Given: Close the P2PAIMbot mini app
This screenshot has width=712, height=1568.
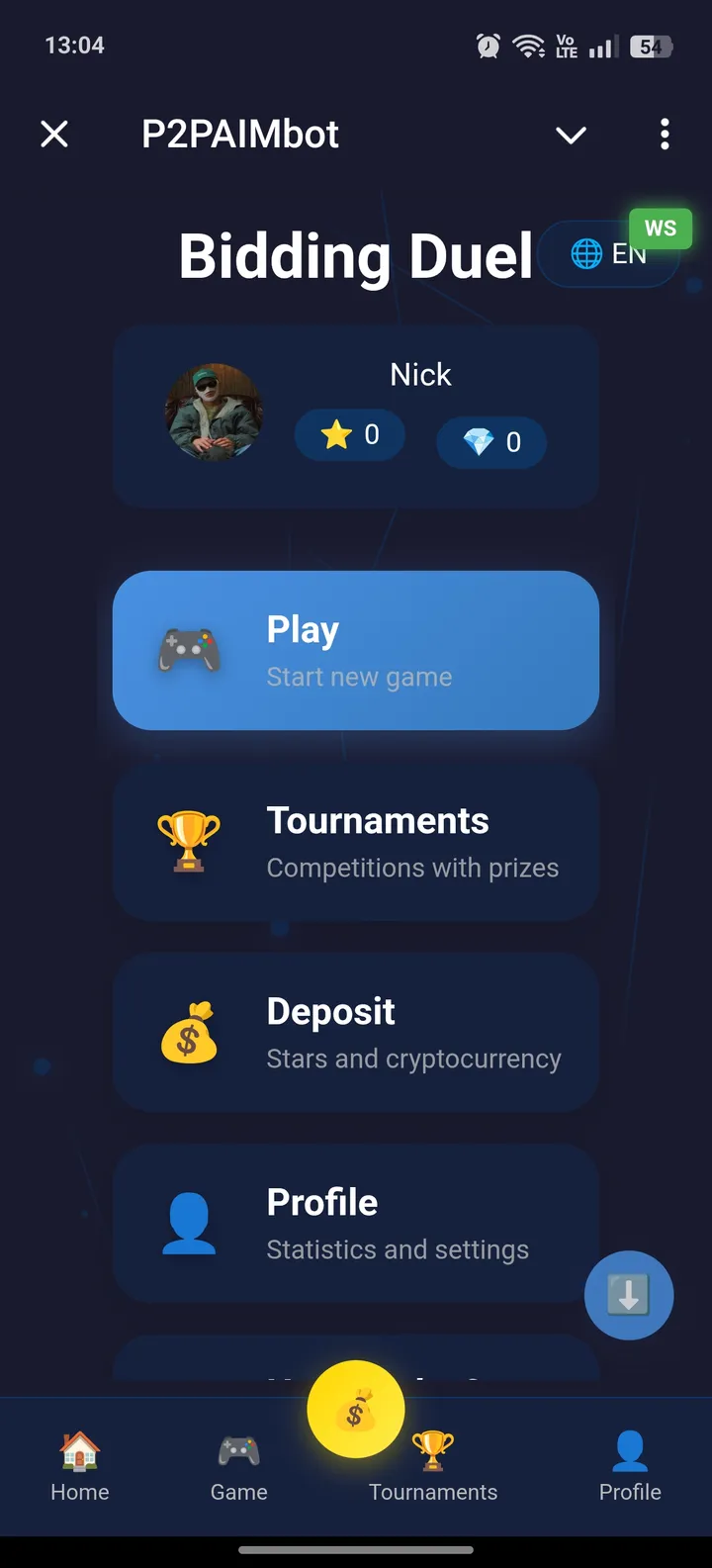Looking at the screenshot, I should (x=54, y=134).
